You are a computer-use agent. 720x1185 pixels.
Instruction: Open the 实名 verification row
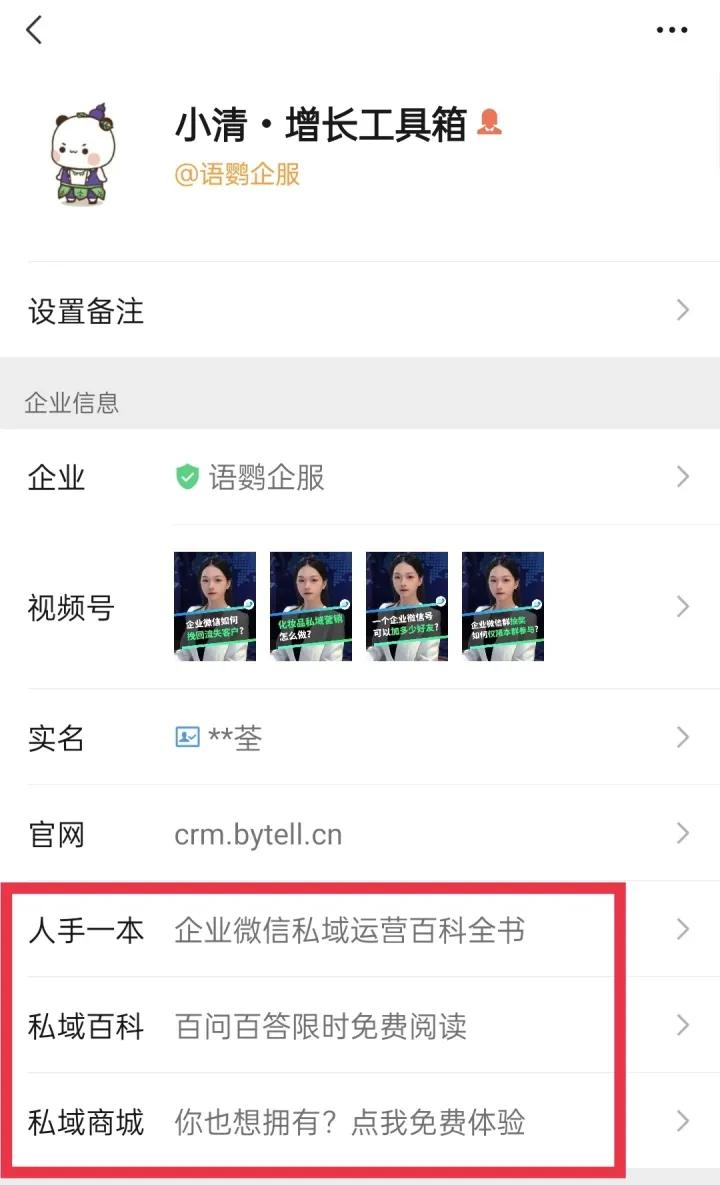coord(360,738)
